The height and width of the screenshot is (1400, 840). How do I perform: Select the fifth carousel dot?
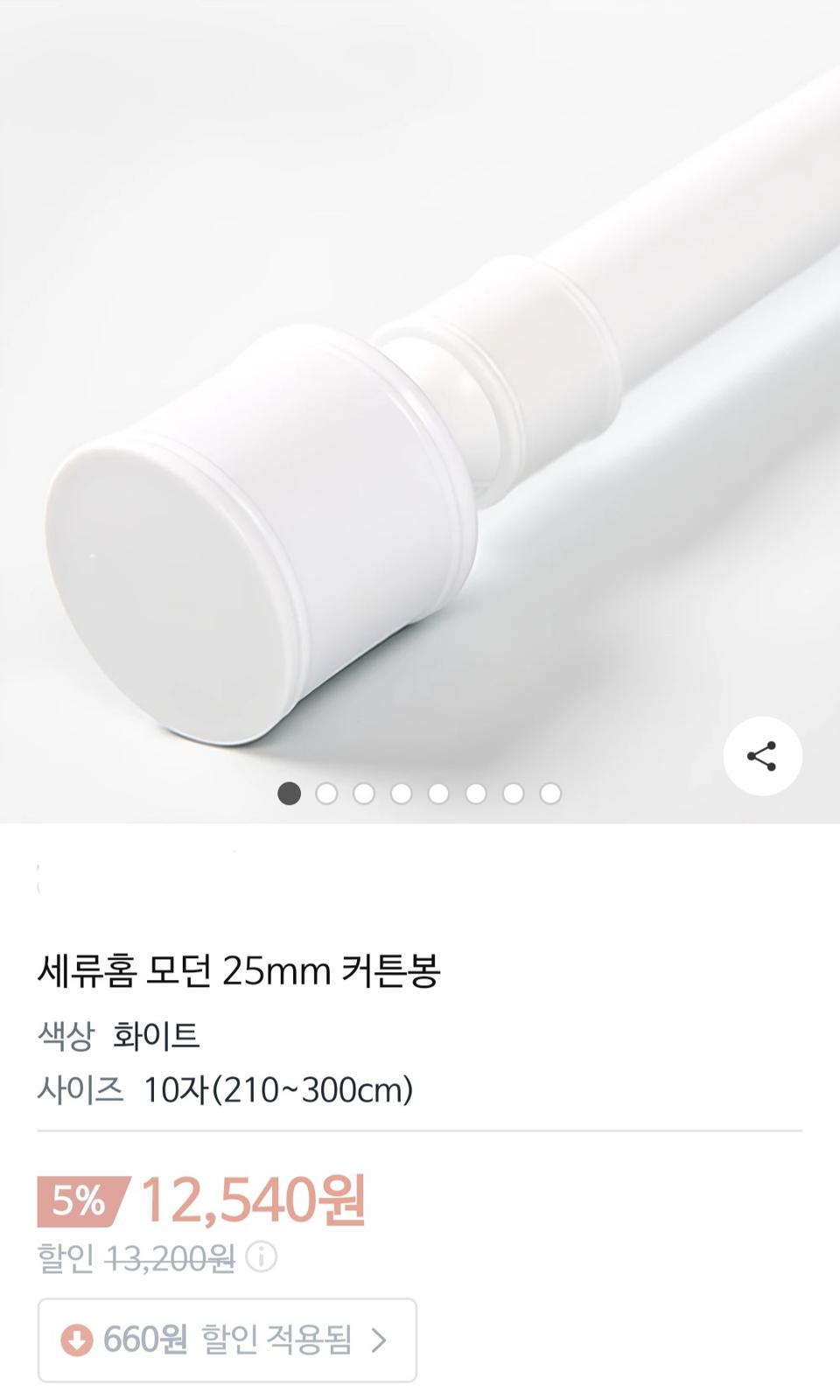coord(437,792)
